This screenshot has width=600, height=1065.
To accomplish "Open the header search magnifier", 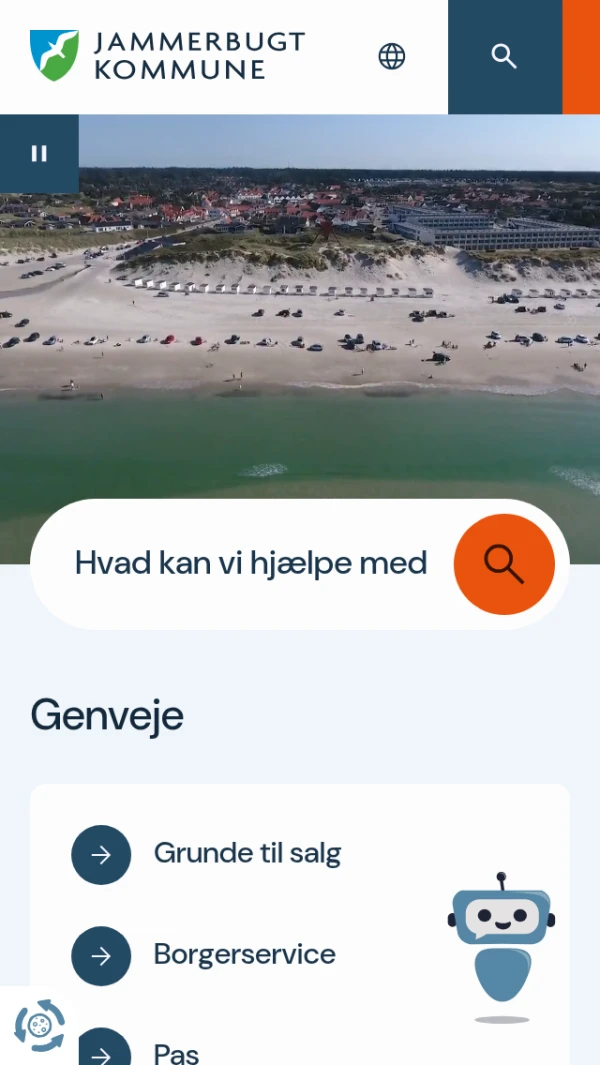I will [505, 56].
